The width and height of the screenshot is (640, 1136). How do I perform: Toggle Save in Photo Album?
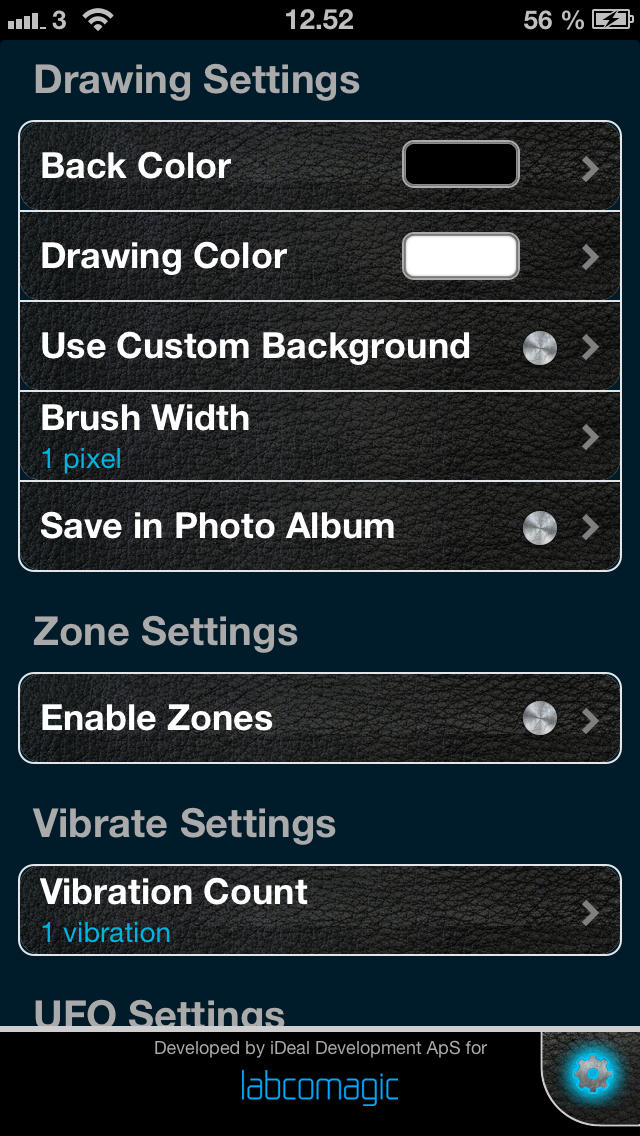click(x=540, y=527)
